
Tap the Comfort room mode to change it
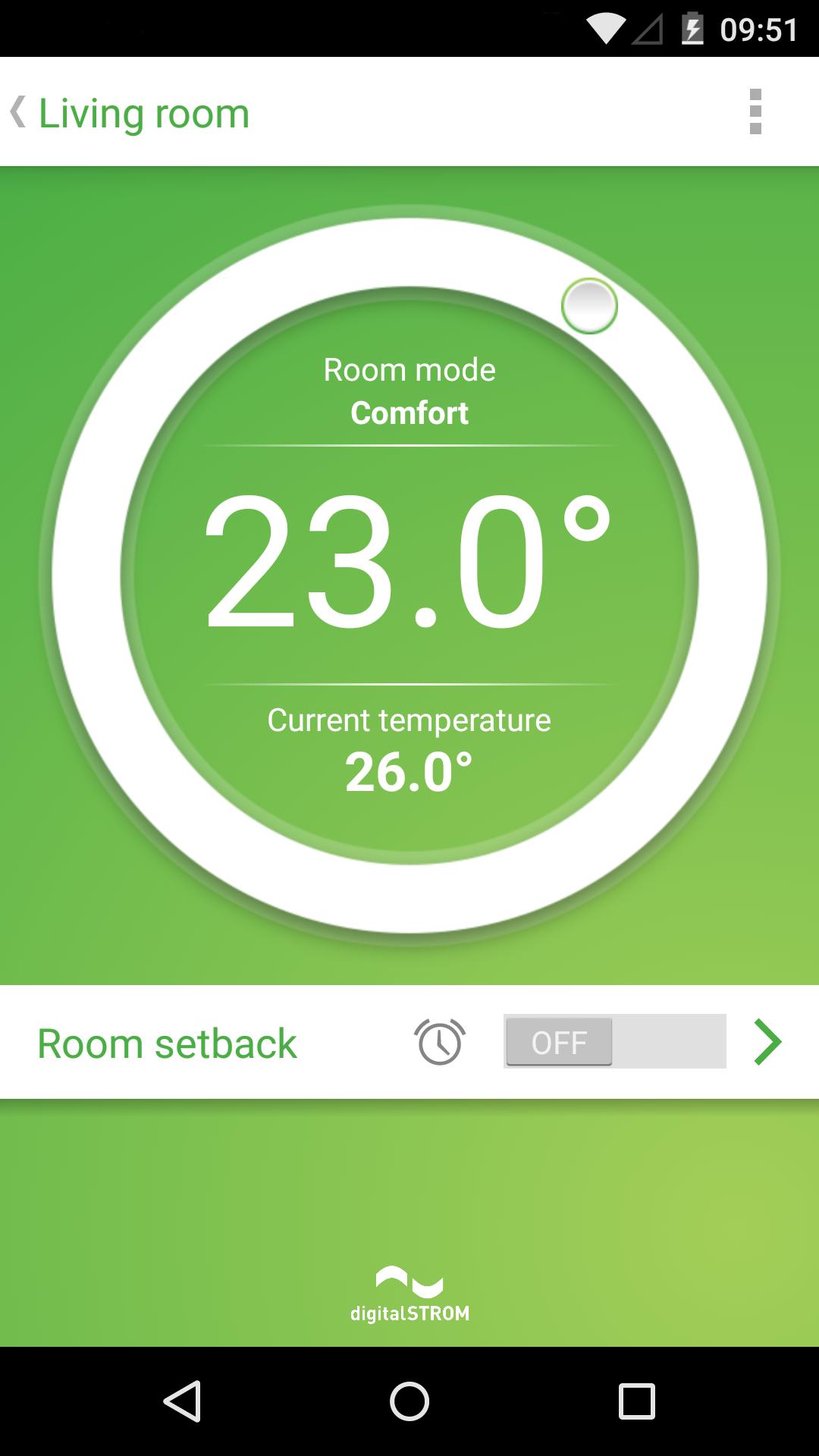coord(409,413)
